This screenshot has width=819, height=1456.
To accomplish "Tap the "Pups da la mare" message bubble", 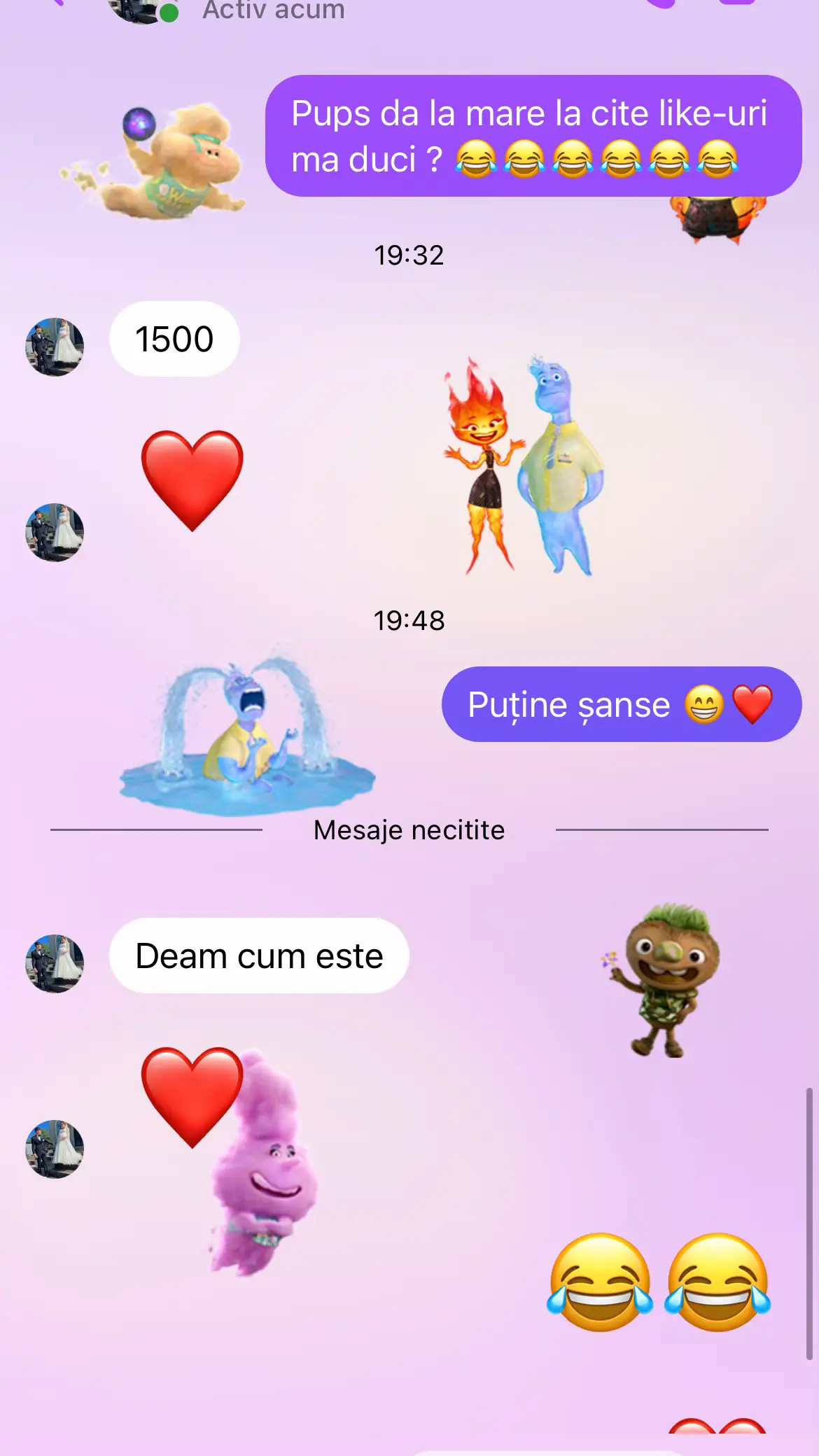I will pos(533,136).
